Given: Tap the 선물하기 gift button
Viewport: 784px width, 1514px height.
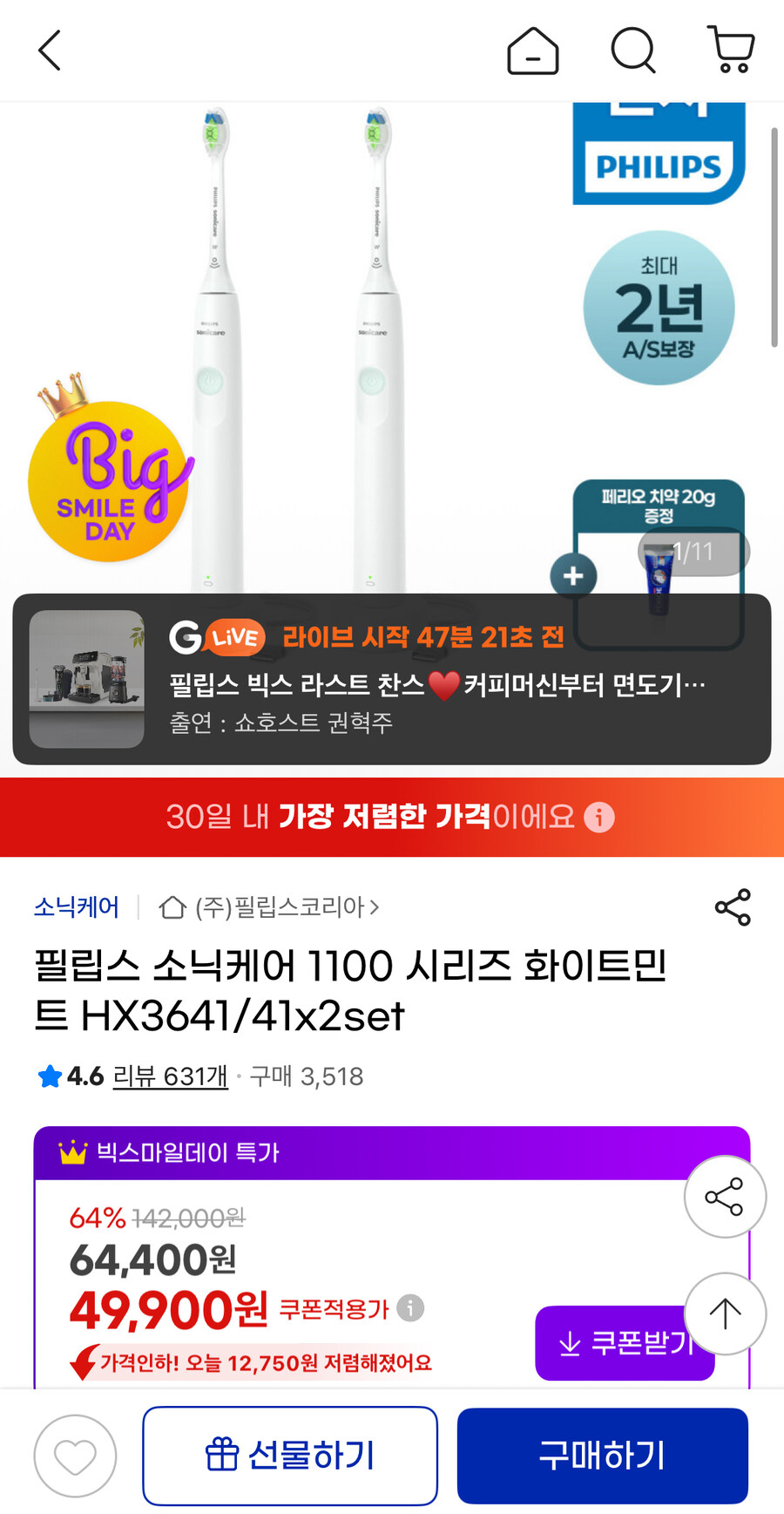Looking at the screenshot, I should pos(290,1456).
